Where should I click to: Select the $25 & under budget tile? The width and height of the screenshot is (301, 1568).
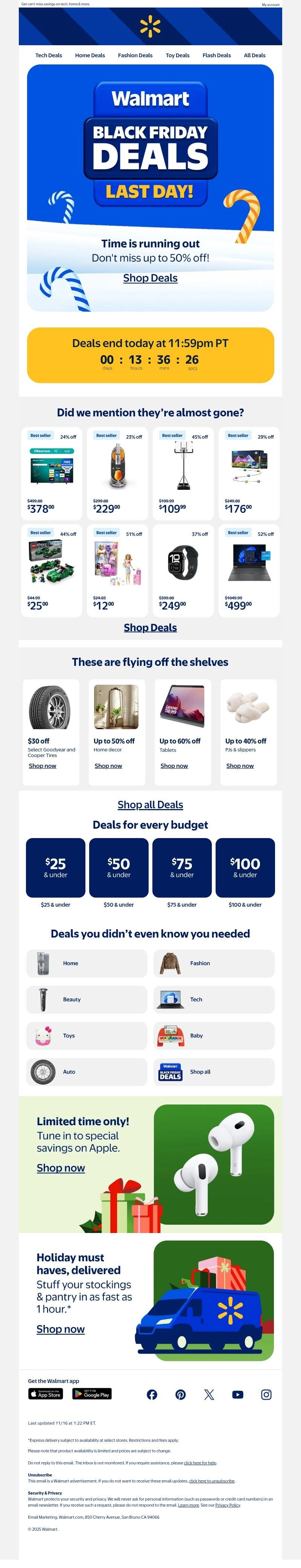click(55, 867)
